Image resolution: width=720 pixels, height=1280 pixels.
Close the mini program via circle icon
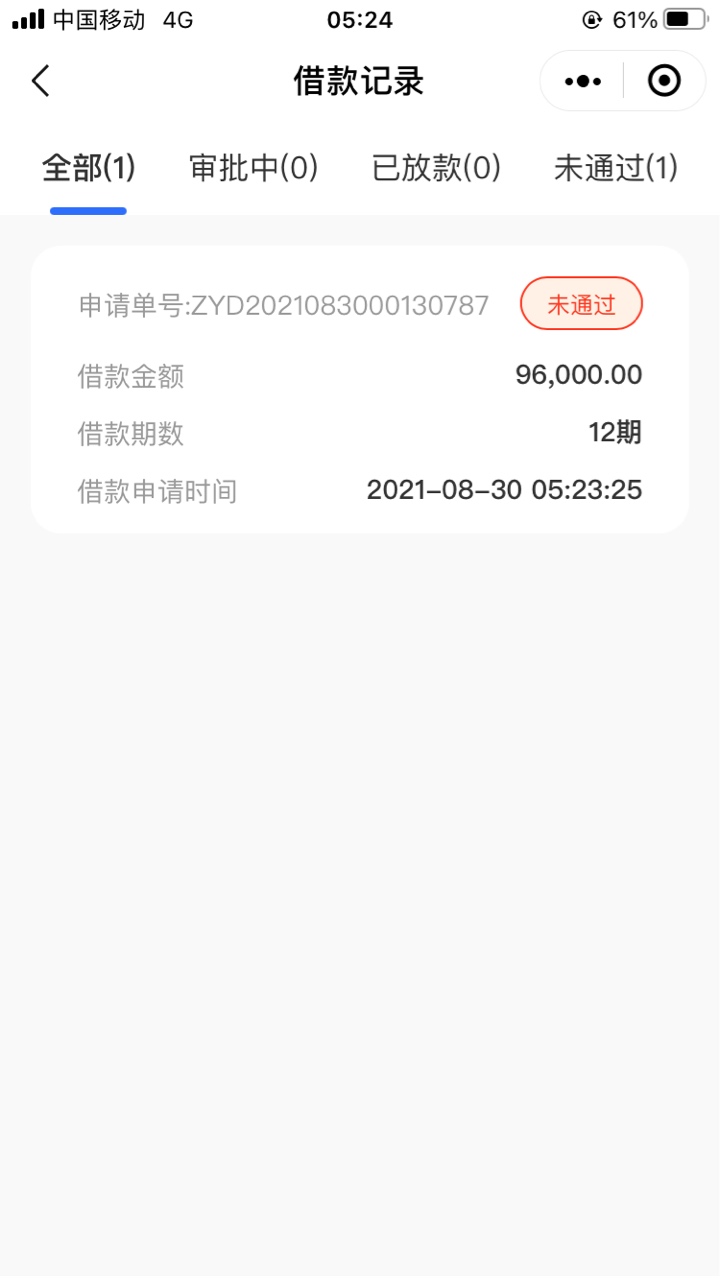tap(664, 81)
